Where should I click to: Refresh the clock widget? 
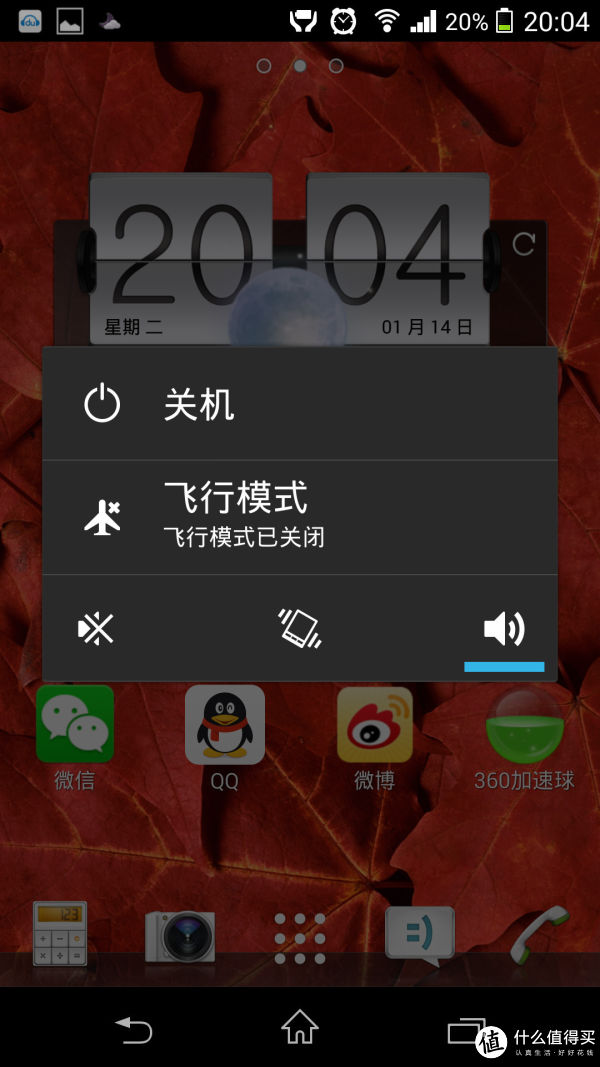524,243
